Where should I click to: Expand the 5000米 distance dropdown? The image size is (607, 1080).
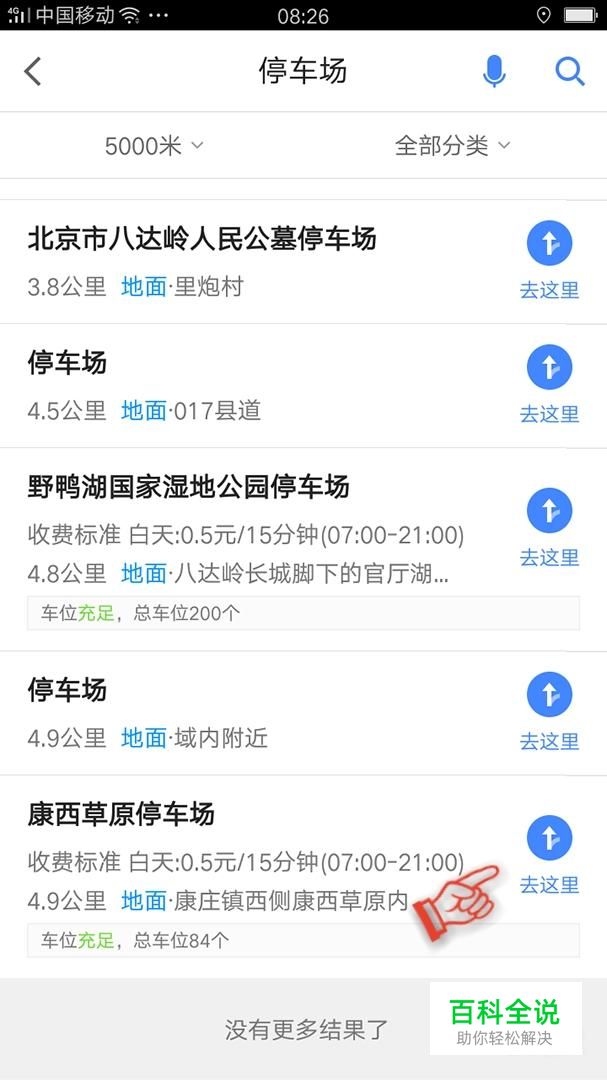(153, 146)
